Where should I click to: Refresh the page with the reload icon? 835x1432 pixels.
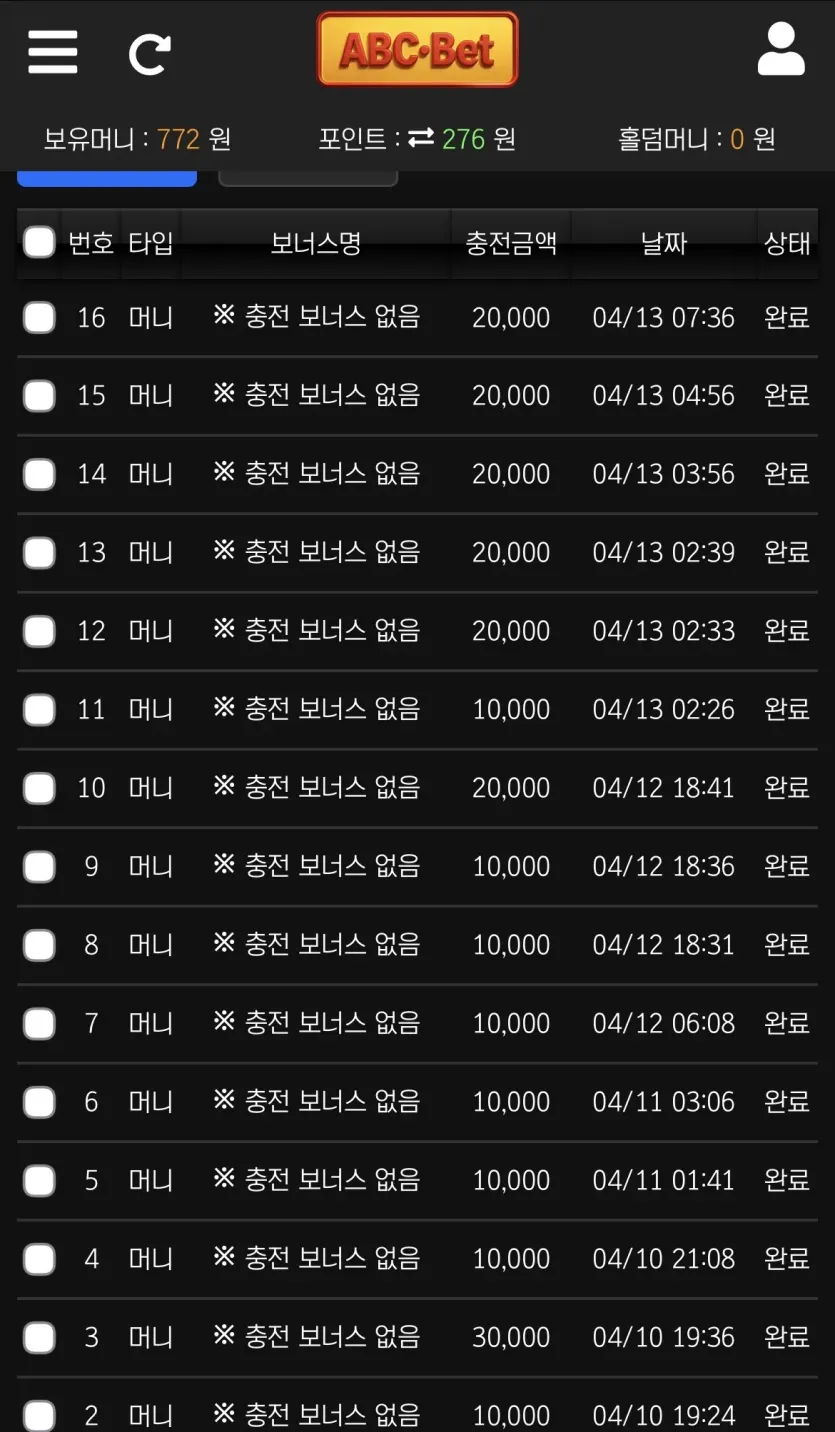[150, 53]
